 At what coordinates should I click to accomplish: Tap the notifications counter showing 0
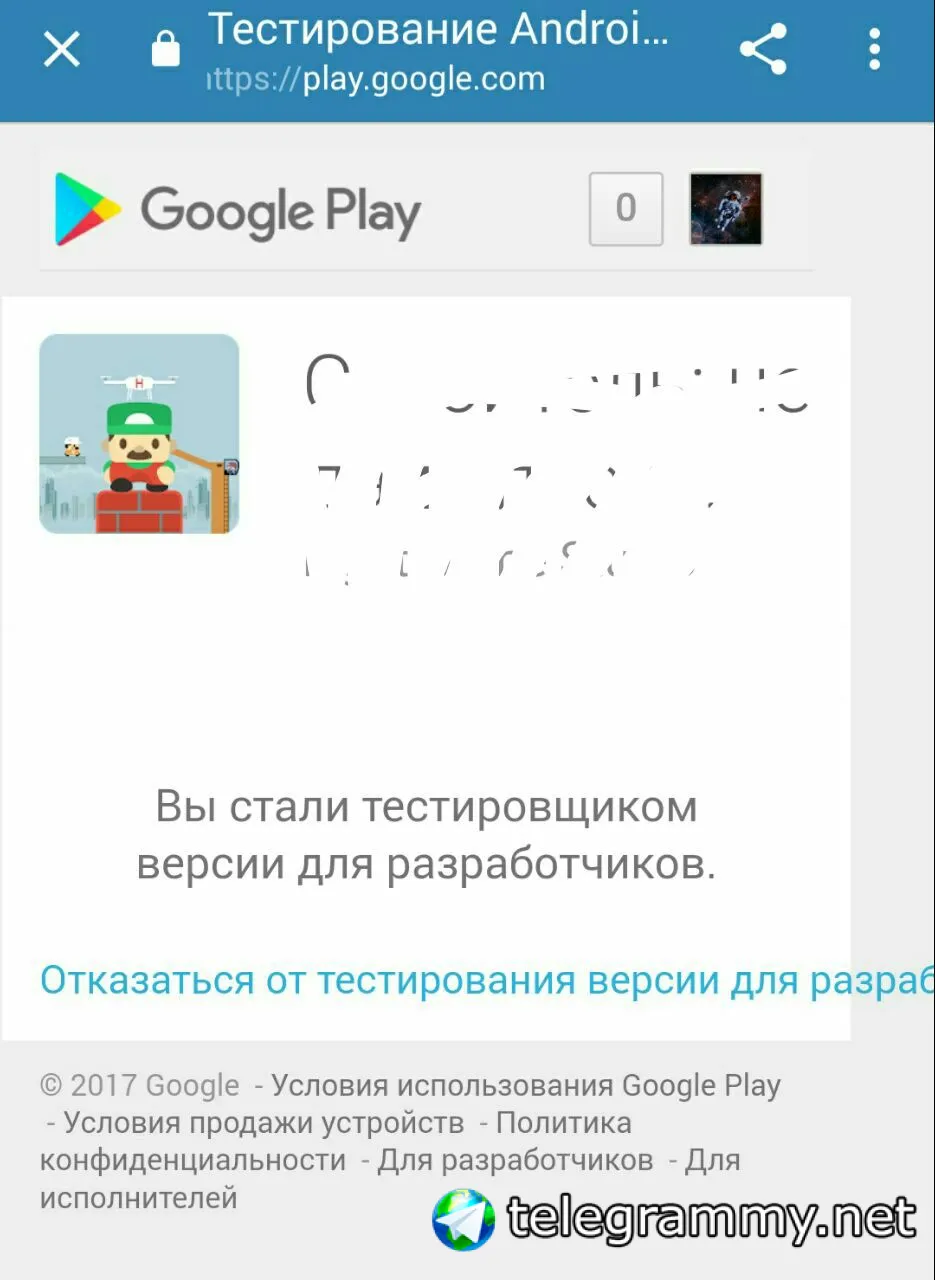point(626,209)
